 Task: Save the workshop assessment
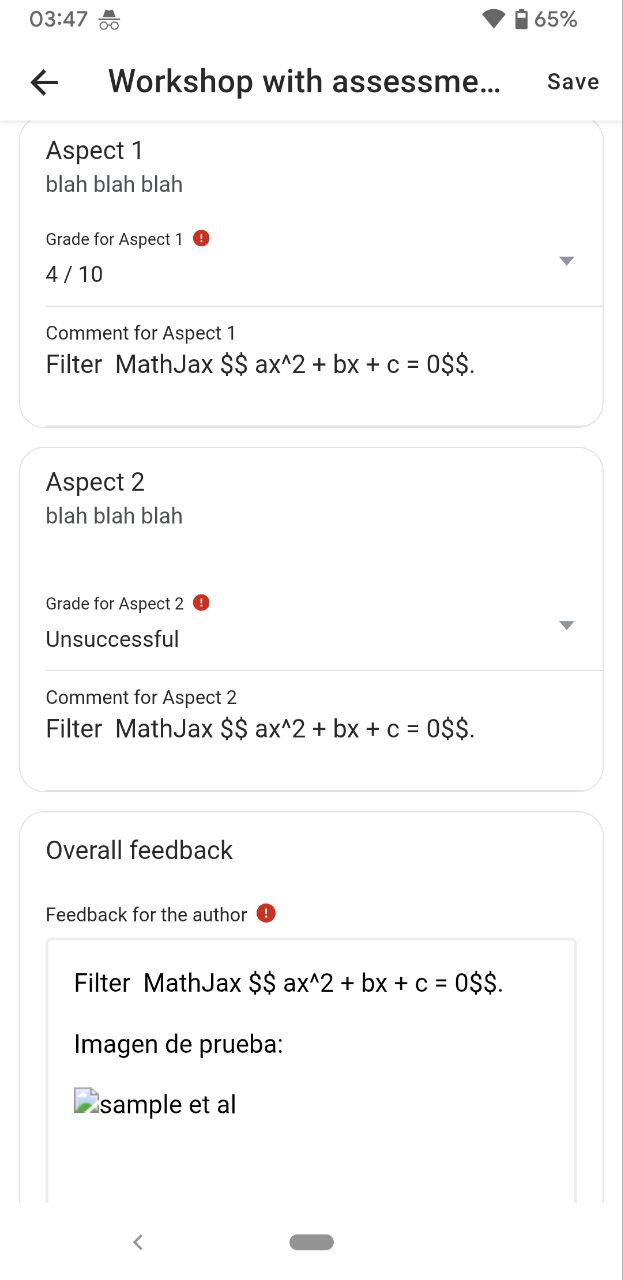tap(573, 82)
